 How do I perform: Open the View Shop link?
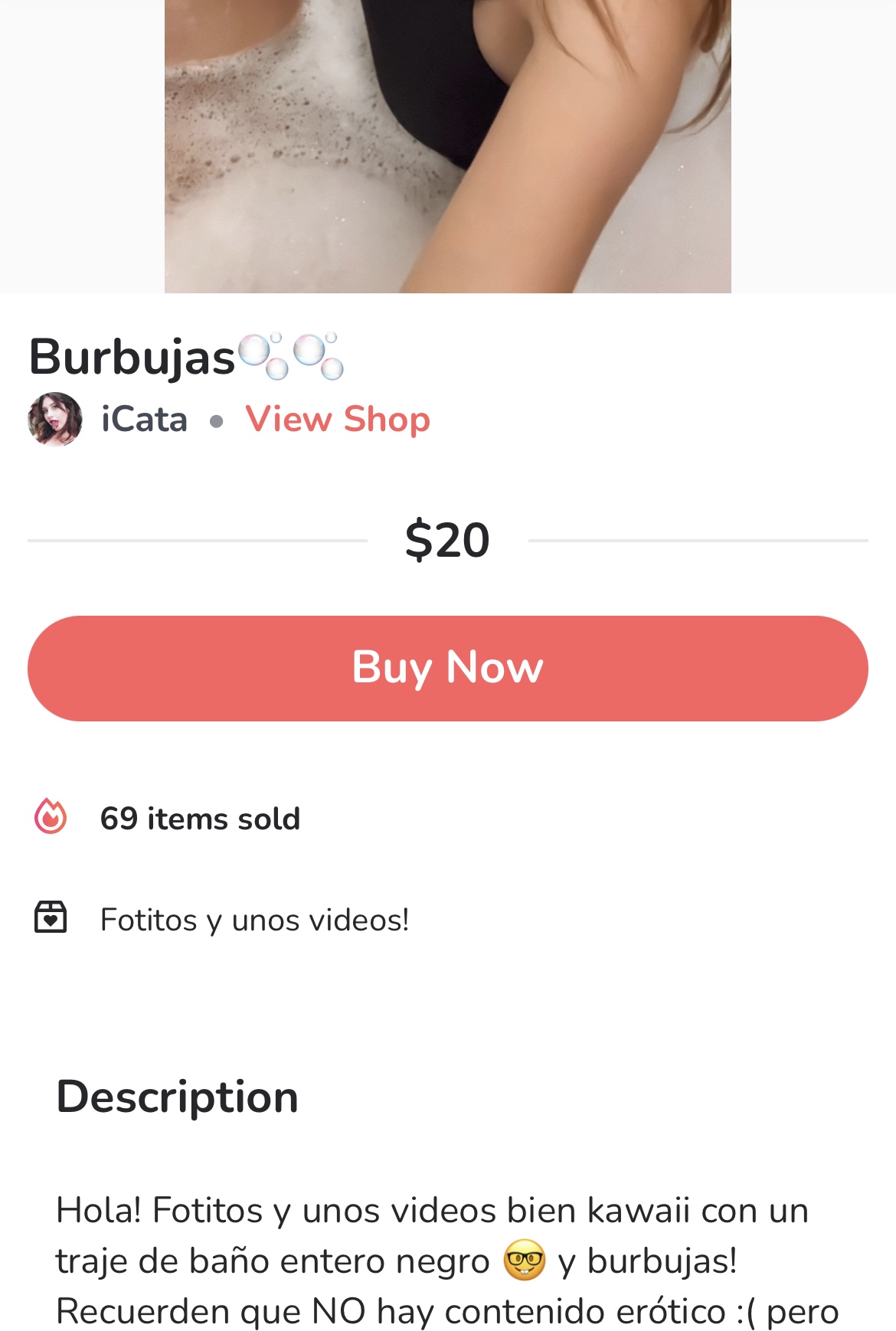[x=338, y=420]
